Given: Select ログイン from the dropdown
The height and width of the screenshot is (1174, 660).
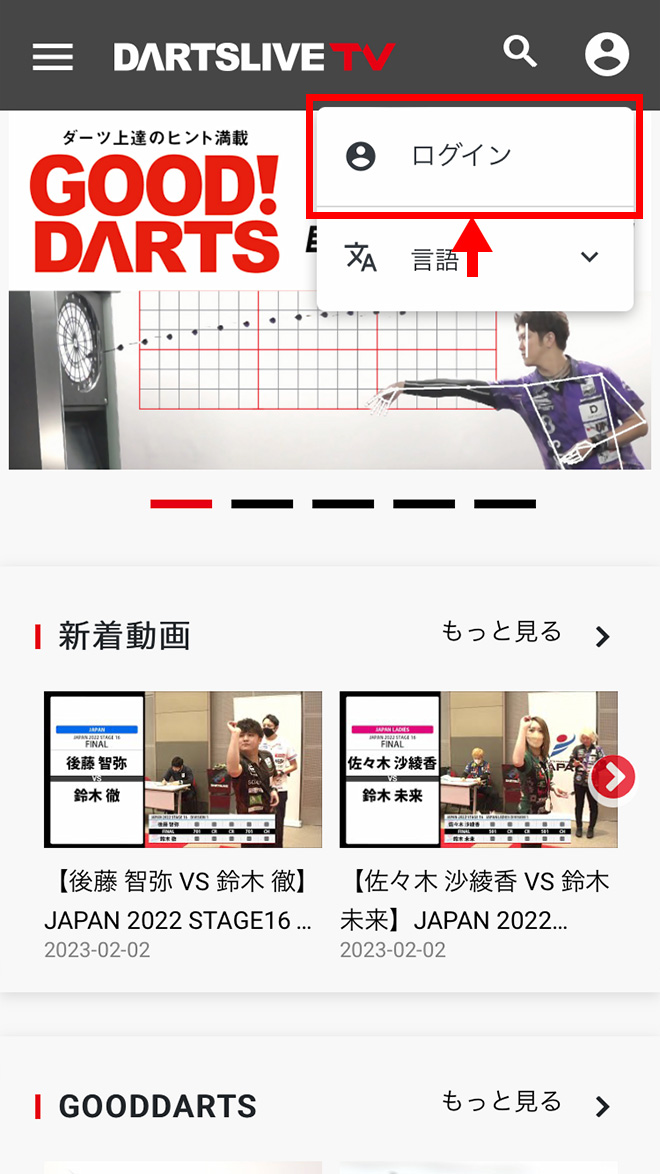Looking at the screenshot, I should point(462,155).
